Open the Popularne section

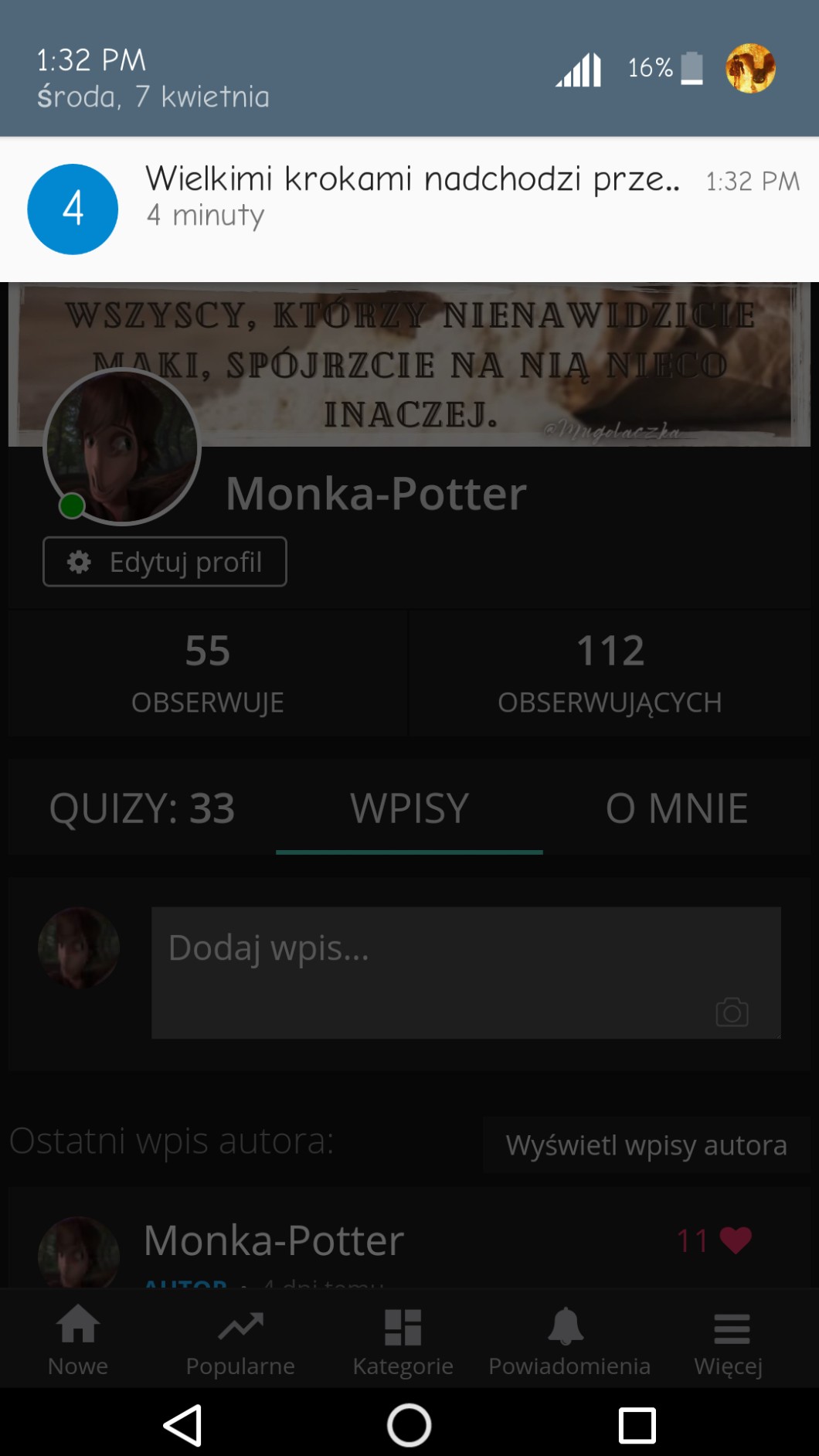[240, 1340]
